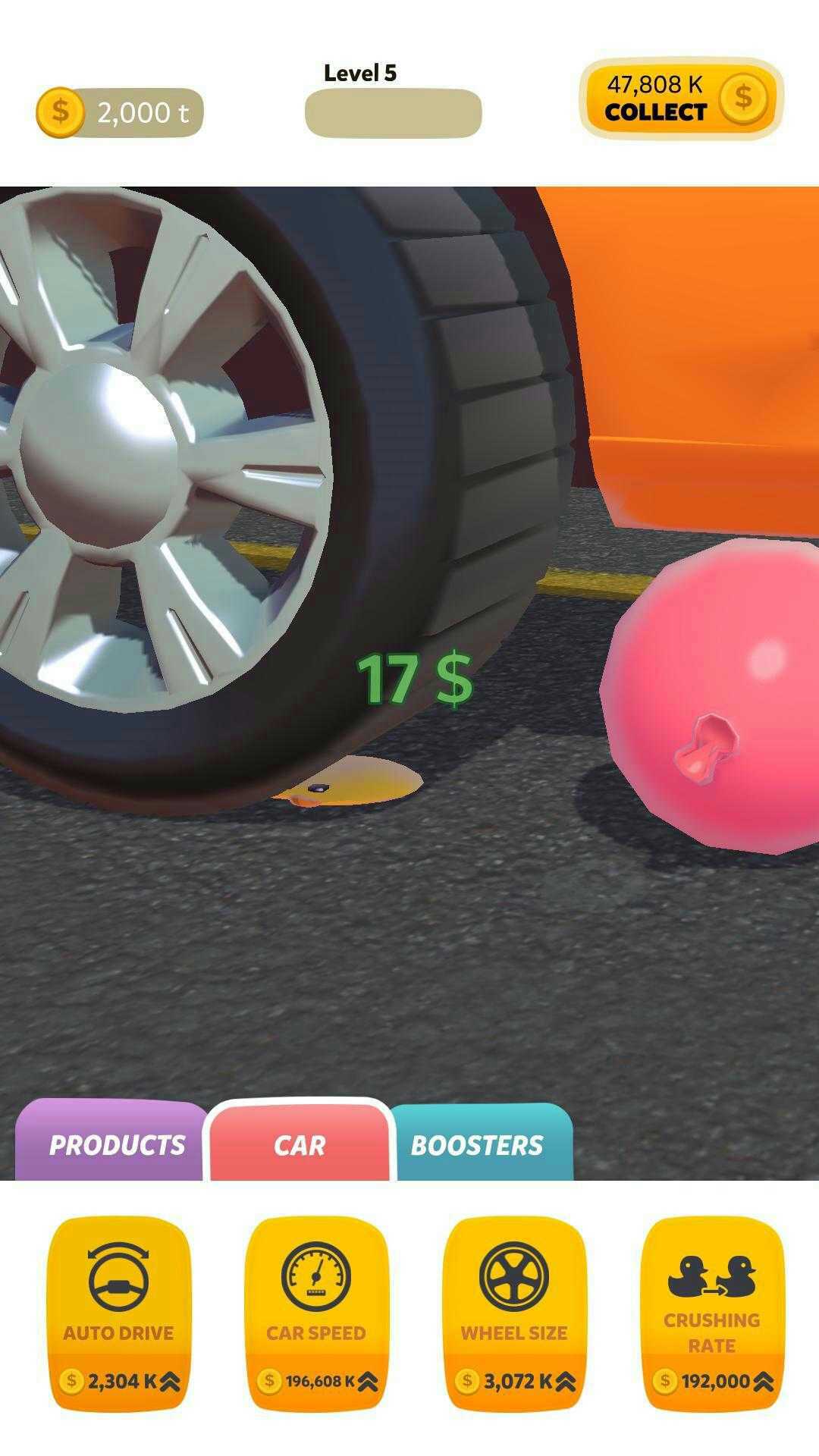This screenshot has width=819, height=1456.
Task: Upgrade Car Speed for 196,608 K
Action: 316,1313
